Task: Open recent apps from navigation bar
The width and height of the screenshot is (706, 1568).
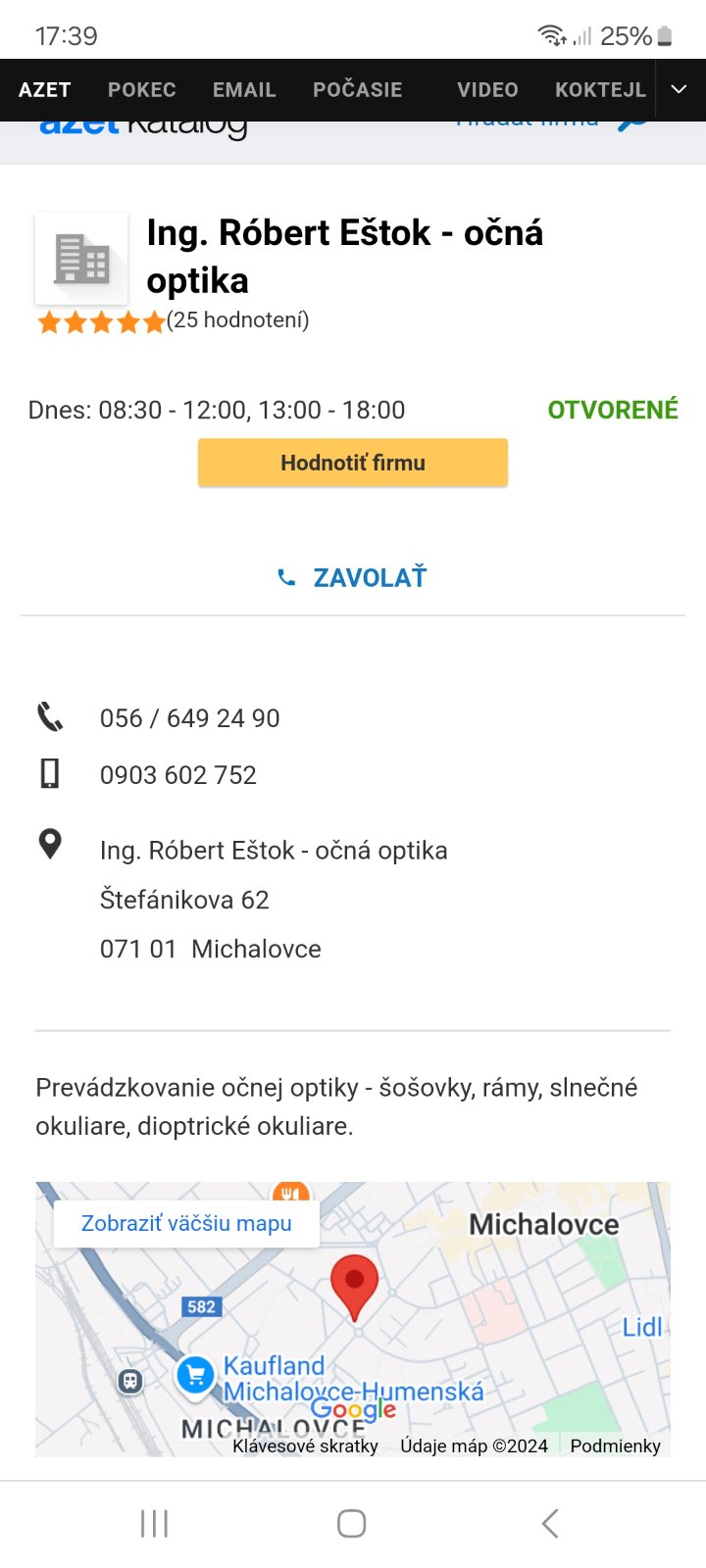Action: 155,1523
